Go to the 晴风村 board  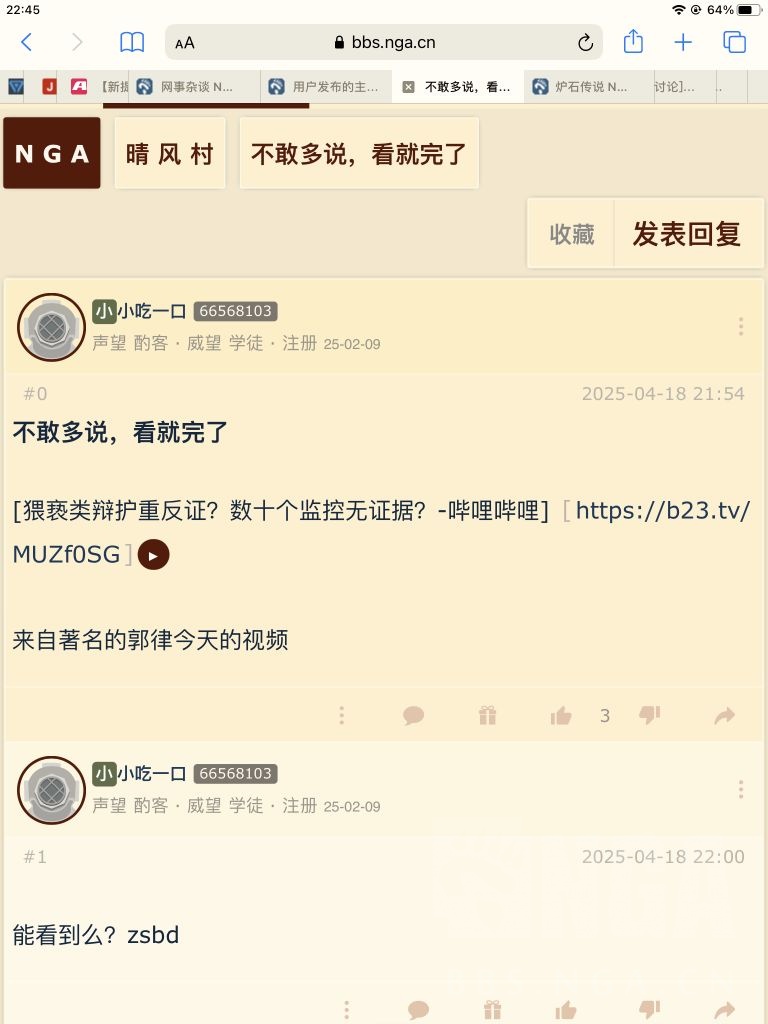pos(170,153)
